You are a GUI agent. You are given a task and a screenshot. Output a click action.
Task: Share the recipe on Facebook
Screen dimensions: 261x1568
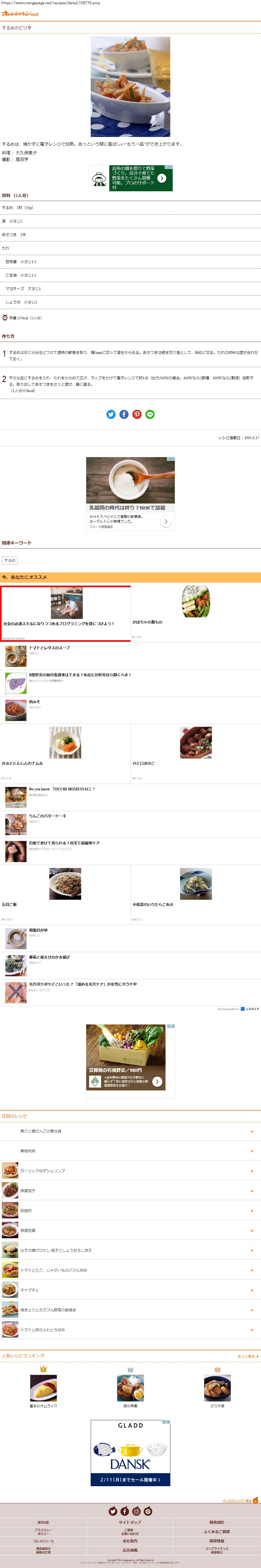124,415
